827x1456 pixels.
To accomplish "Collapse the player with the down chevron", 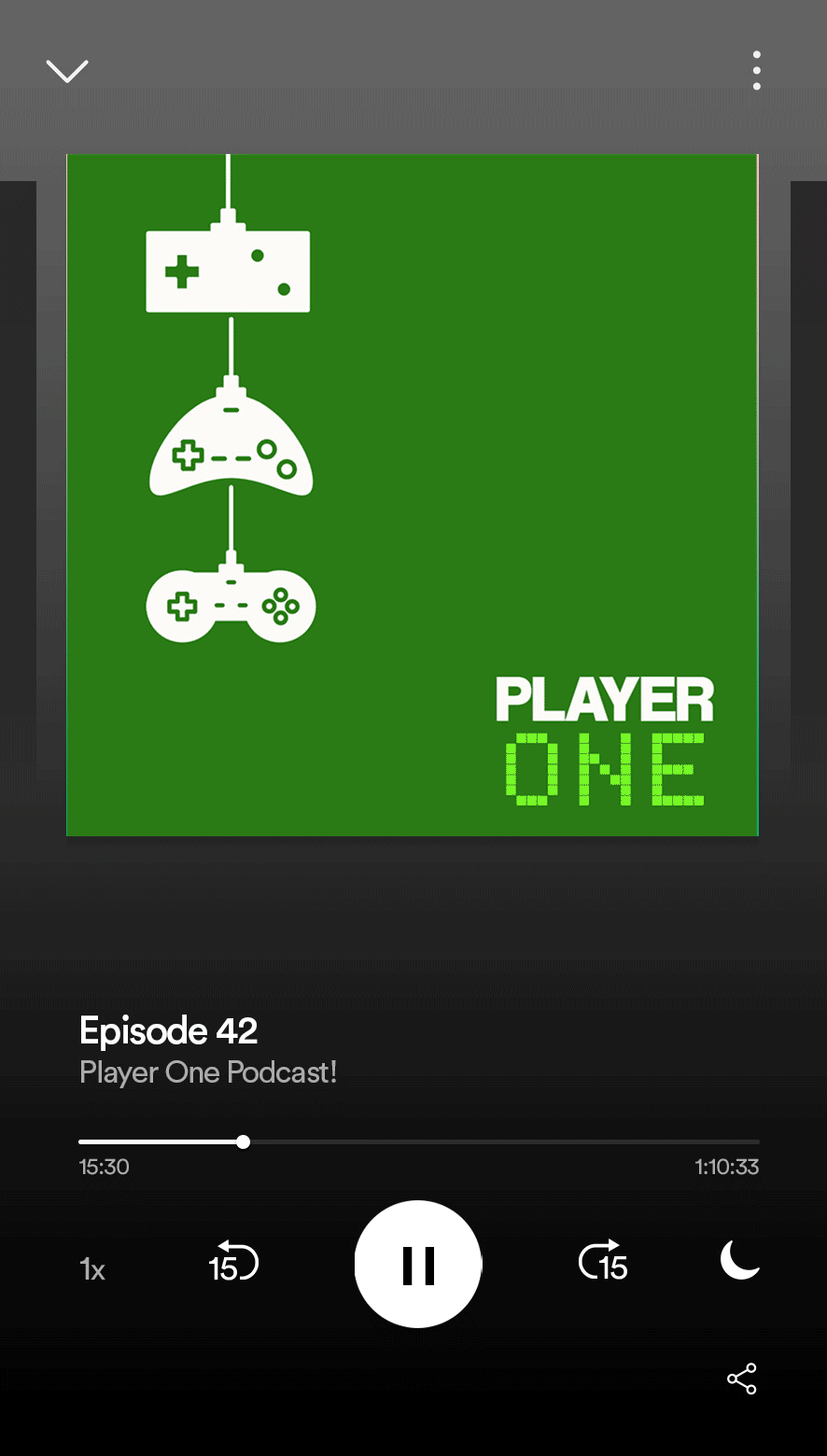I will (x=67, y=71).
